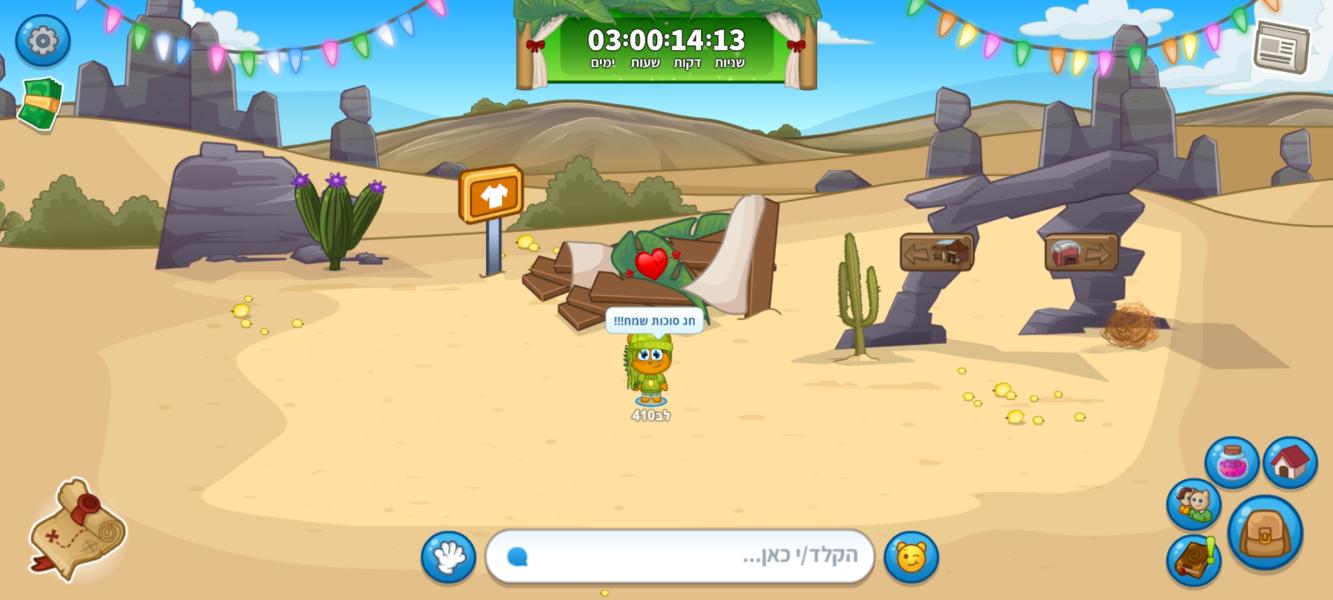Go through the left arrow wooden sign
The height and width of the screenshot is (600, 1333).
click(x=936, y=252)
